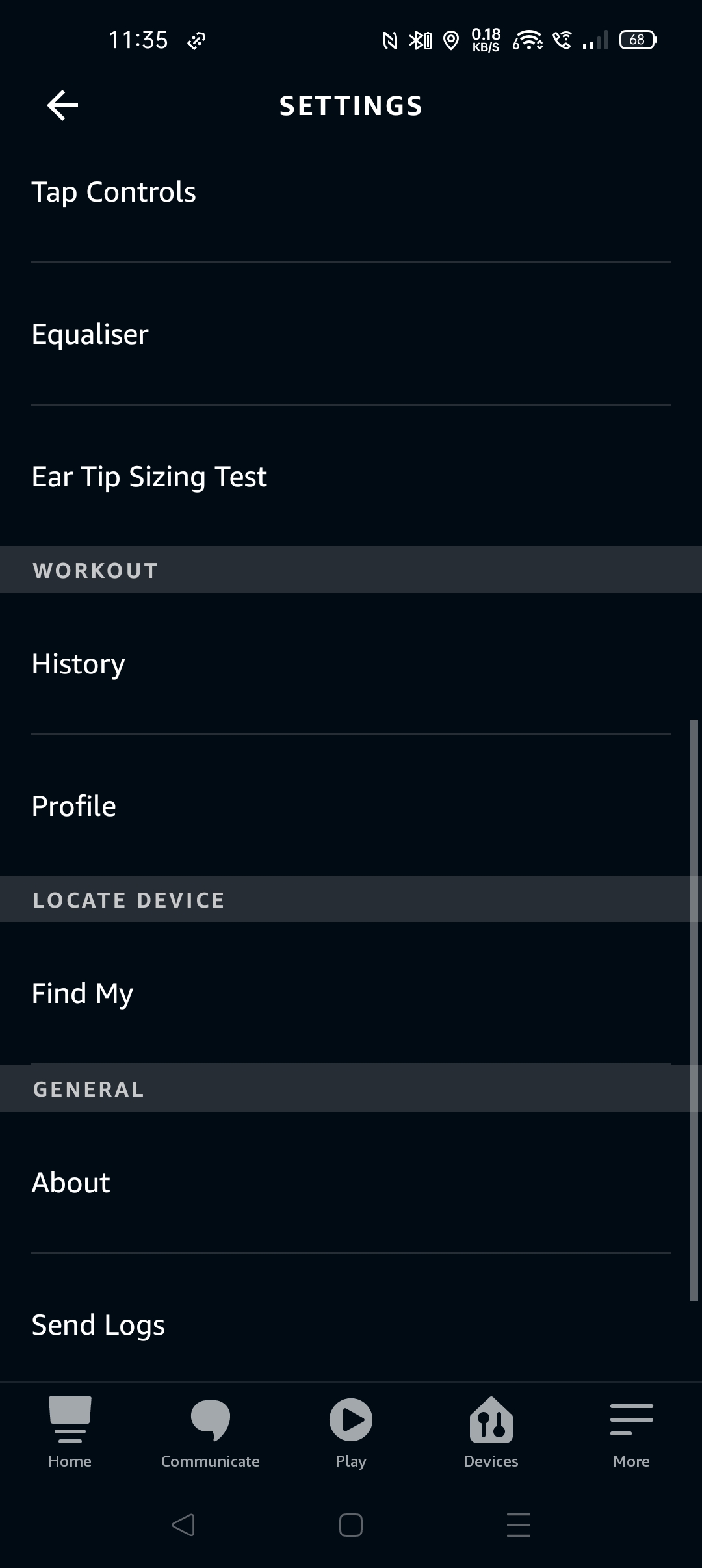702x1568 pixels.
Task: Tap the system back button
Action: [183, 1525]
